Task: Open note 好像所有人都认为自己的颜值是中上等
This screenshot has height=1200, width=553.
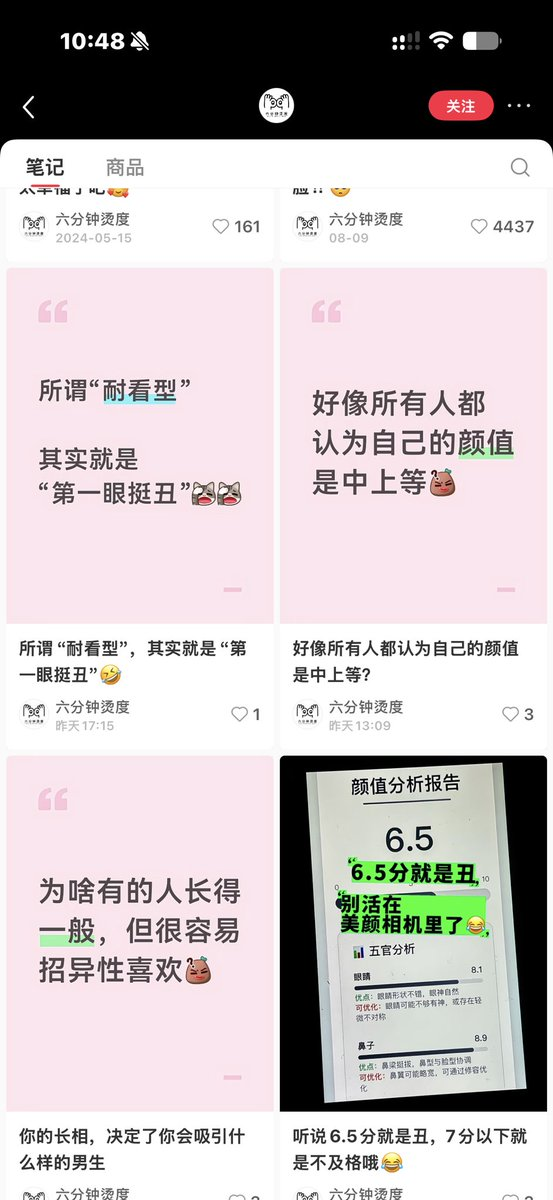Action: pyautogui.click(x=413, y=446)
